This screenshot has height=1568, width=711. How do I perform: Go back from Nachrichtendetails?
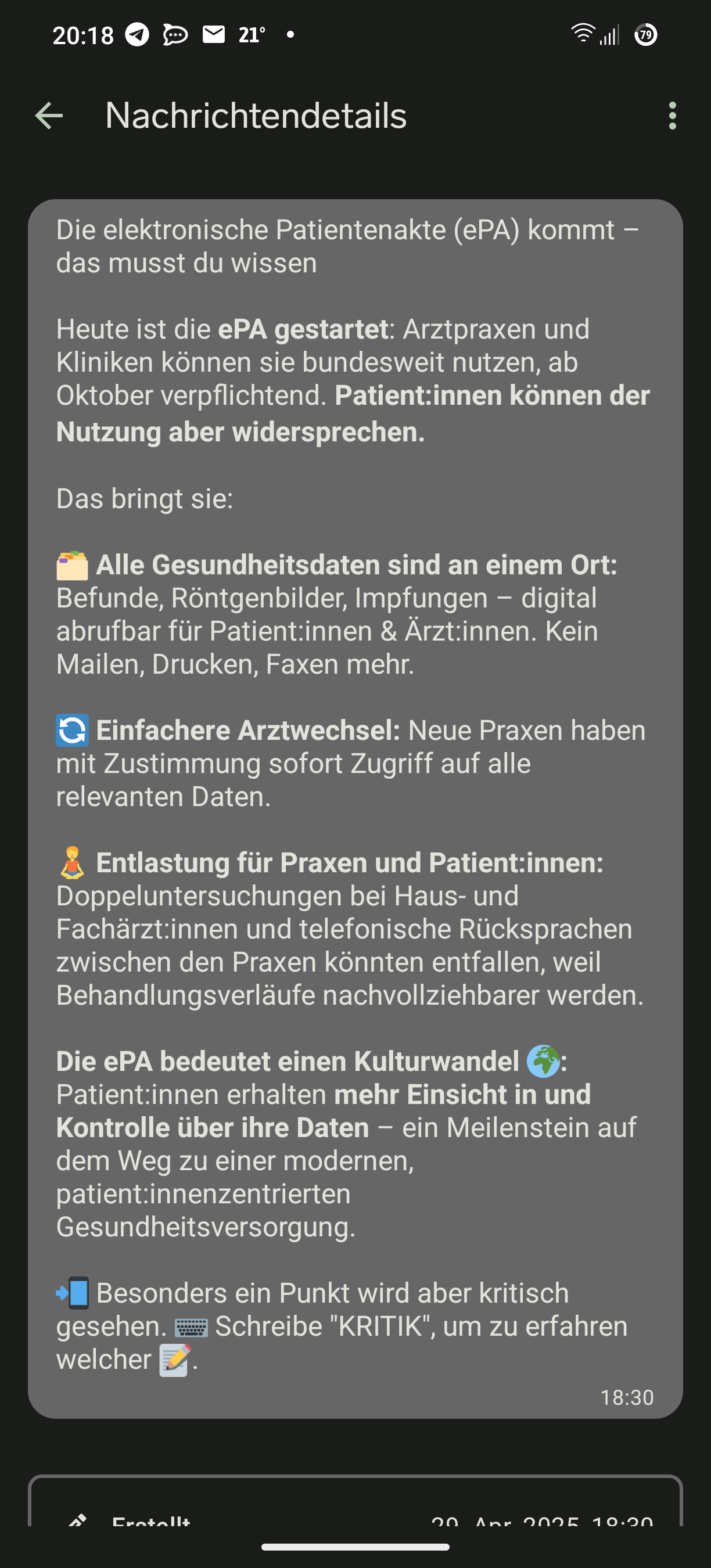49,116
